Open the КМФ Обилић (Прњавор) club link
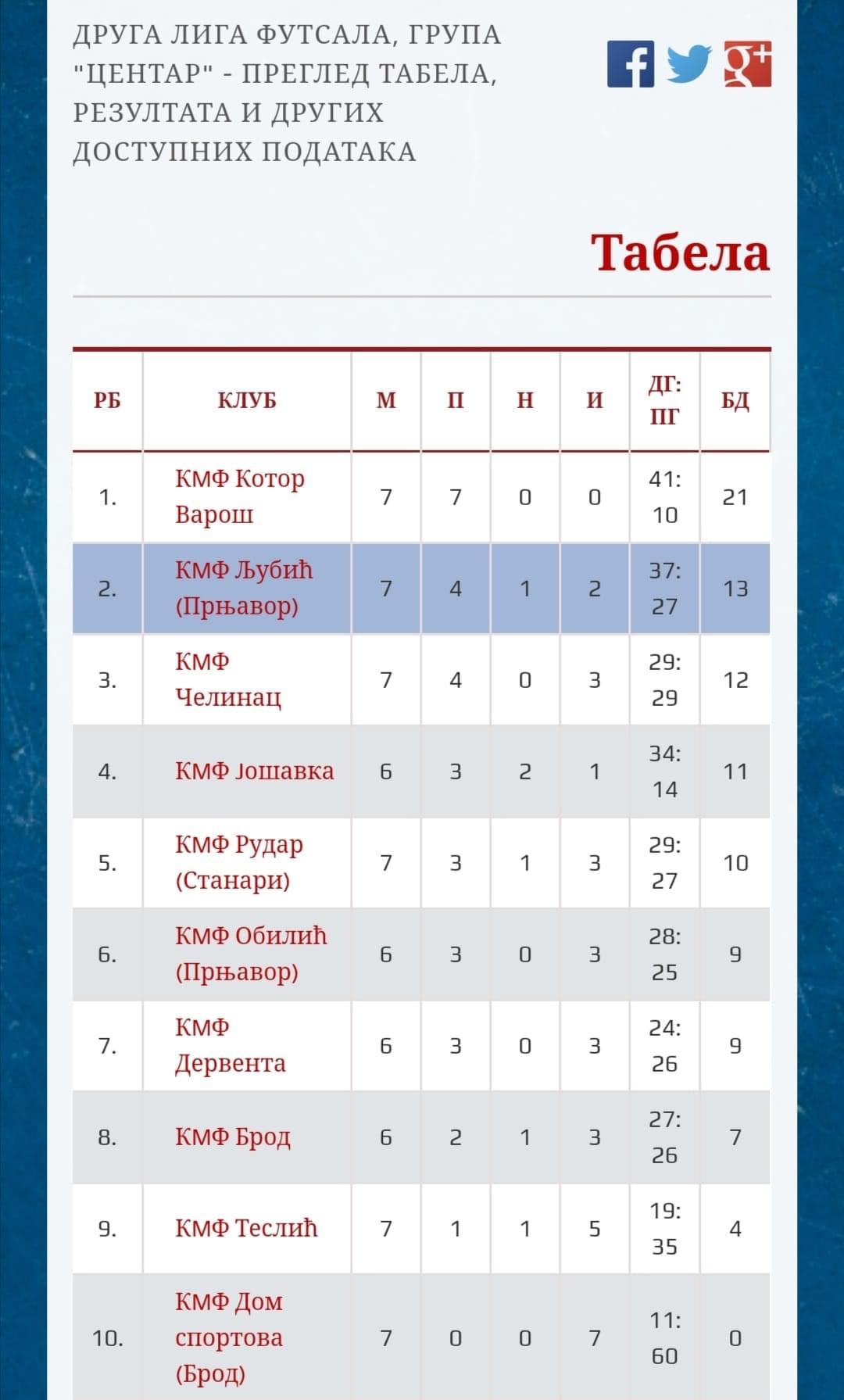The height and width of the screenshot is (1400, 844). pyautogui.click(x=251, y=954)
